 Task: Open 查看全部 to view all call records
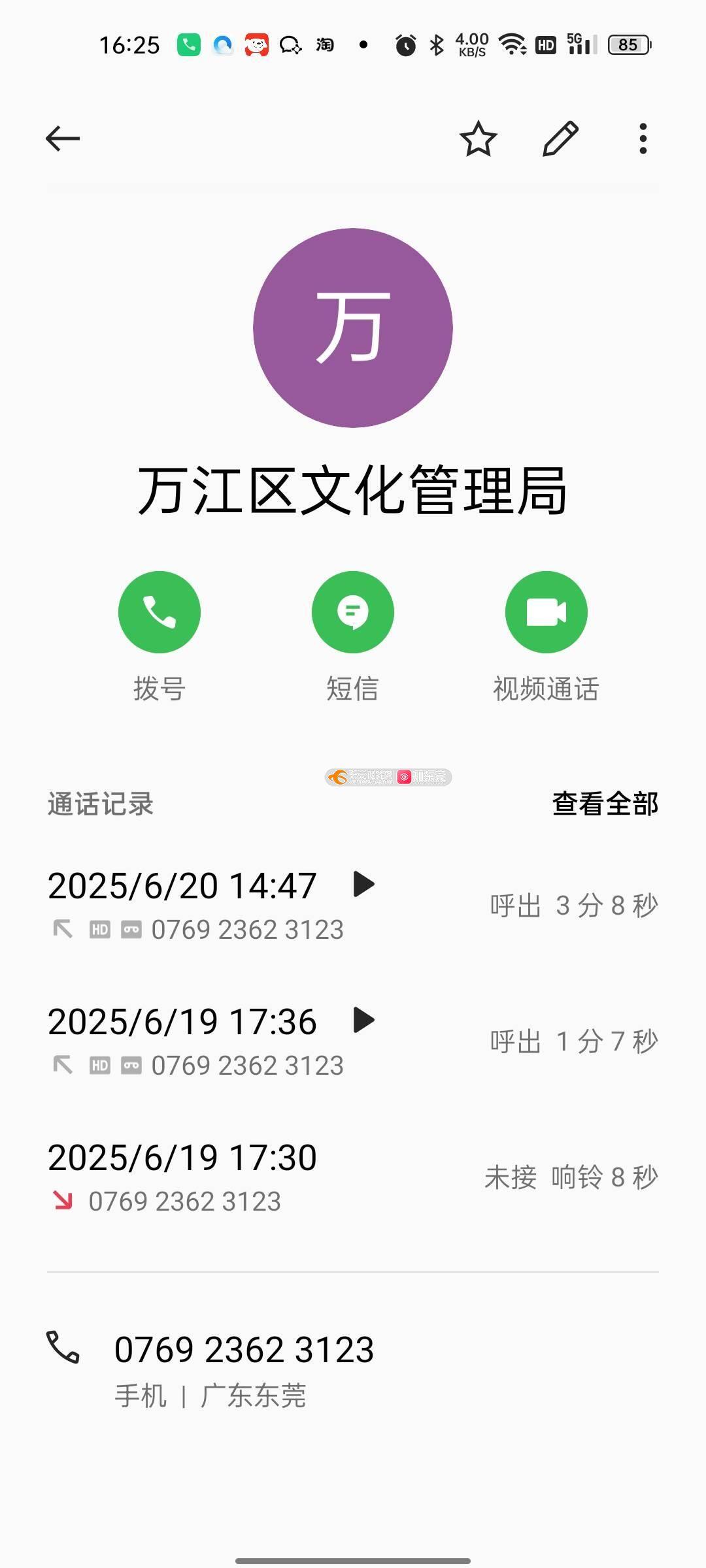tap(605, 804)
